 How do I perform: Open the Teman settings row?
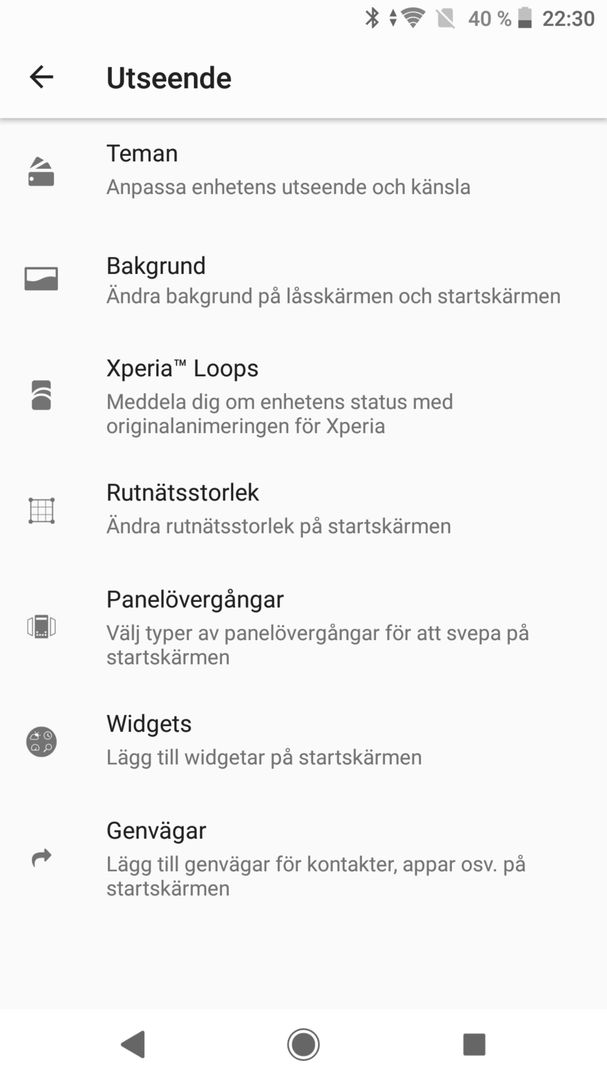303,170
